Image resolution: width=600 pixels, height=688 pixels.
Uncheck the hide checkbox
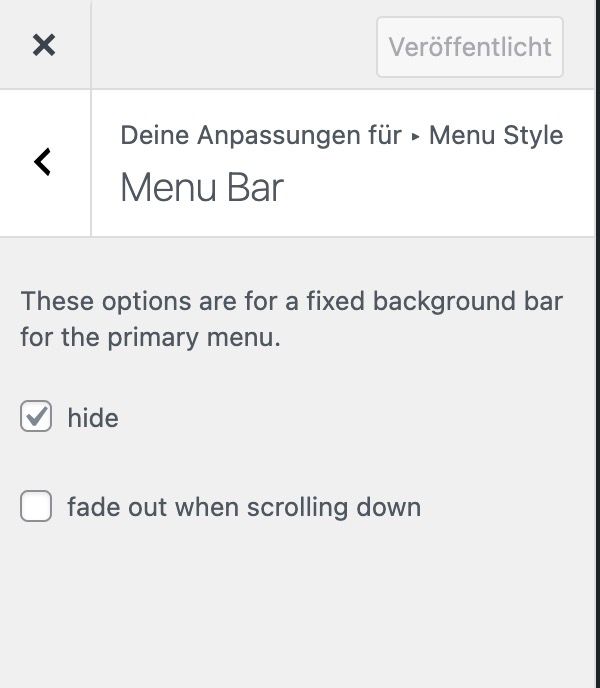tap(36, 417)
